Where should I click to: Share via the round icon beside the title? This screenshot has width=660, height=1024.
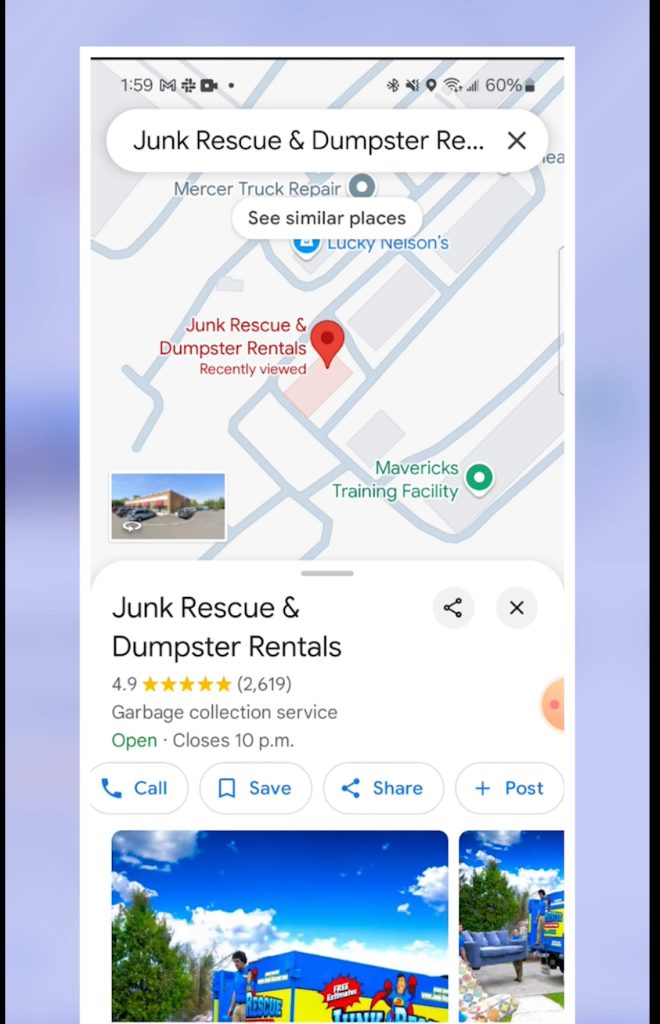(453, 607)
